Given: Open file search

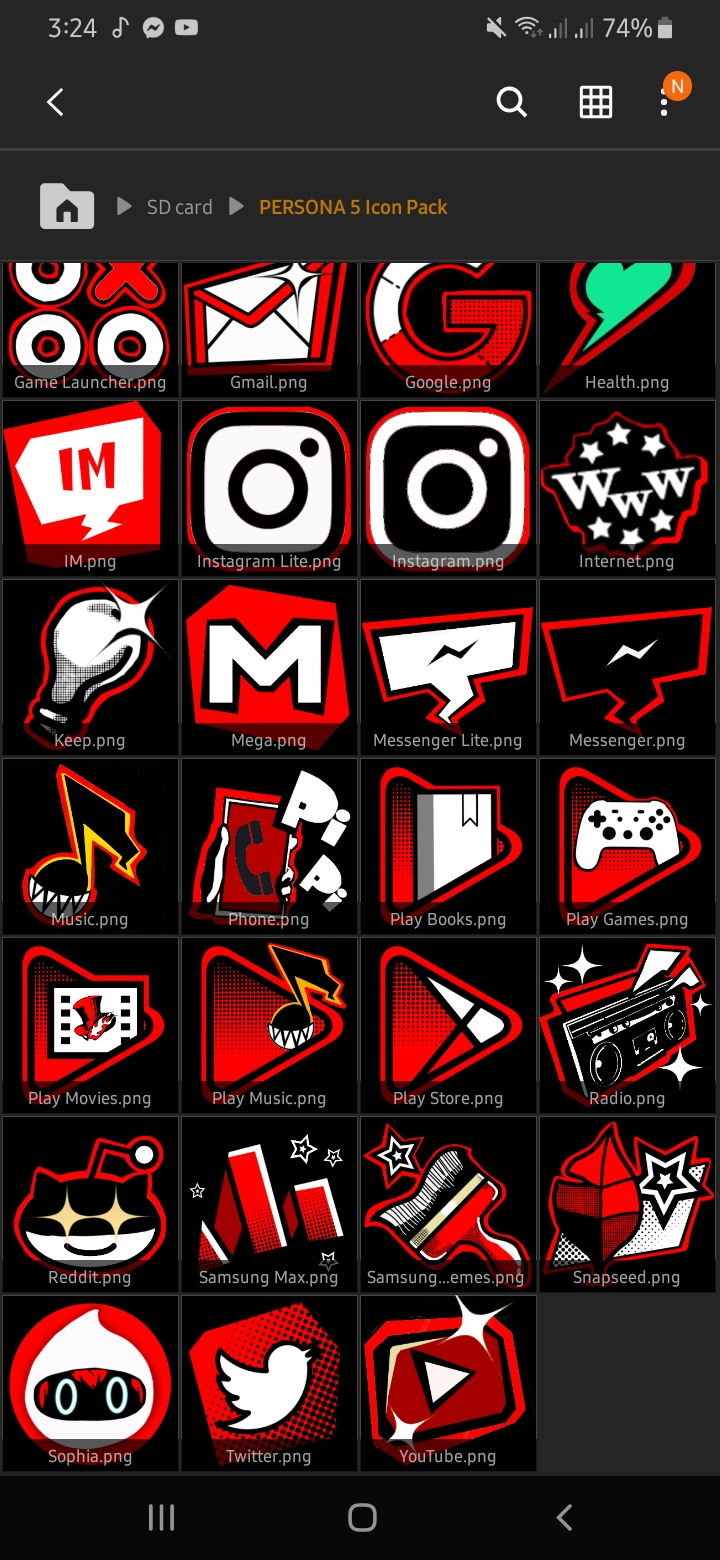Looking at the screenshot, I should click(511, 102).
